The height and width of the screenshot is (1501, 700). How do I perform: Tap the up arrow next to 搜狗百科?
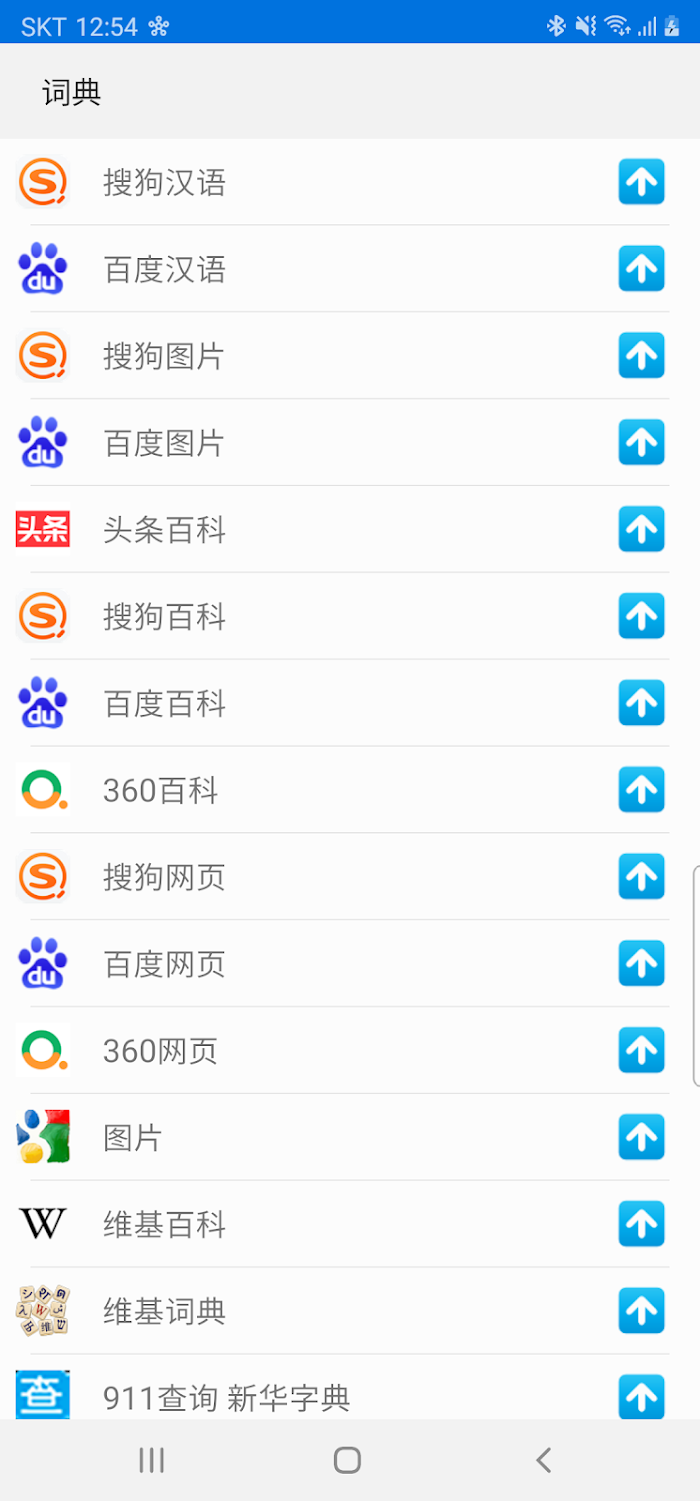pyautogui.click(x=641, y=617)
